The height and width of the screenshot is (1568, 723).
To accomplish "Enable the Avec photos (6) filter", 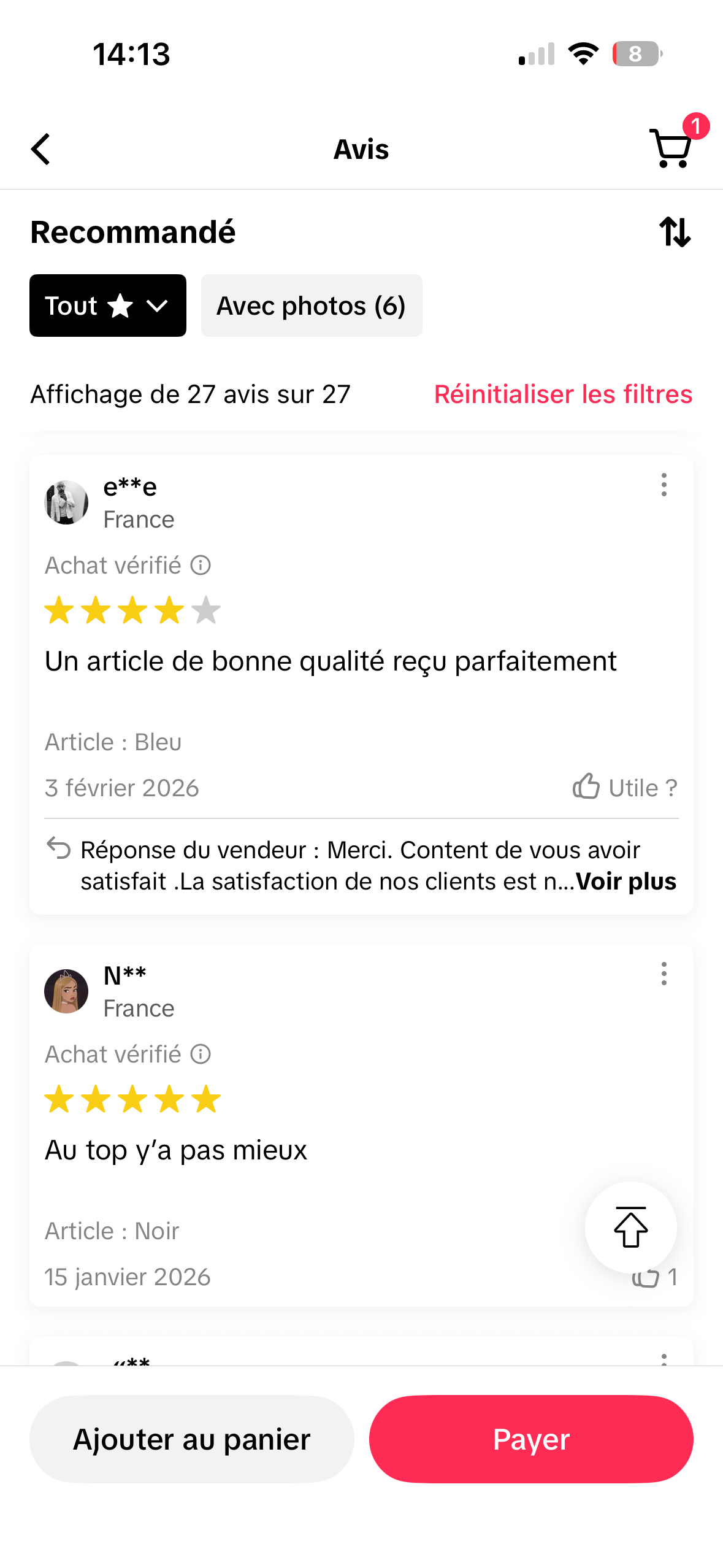I will (311, 305).
